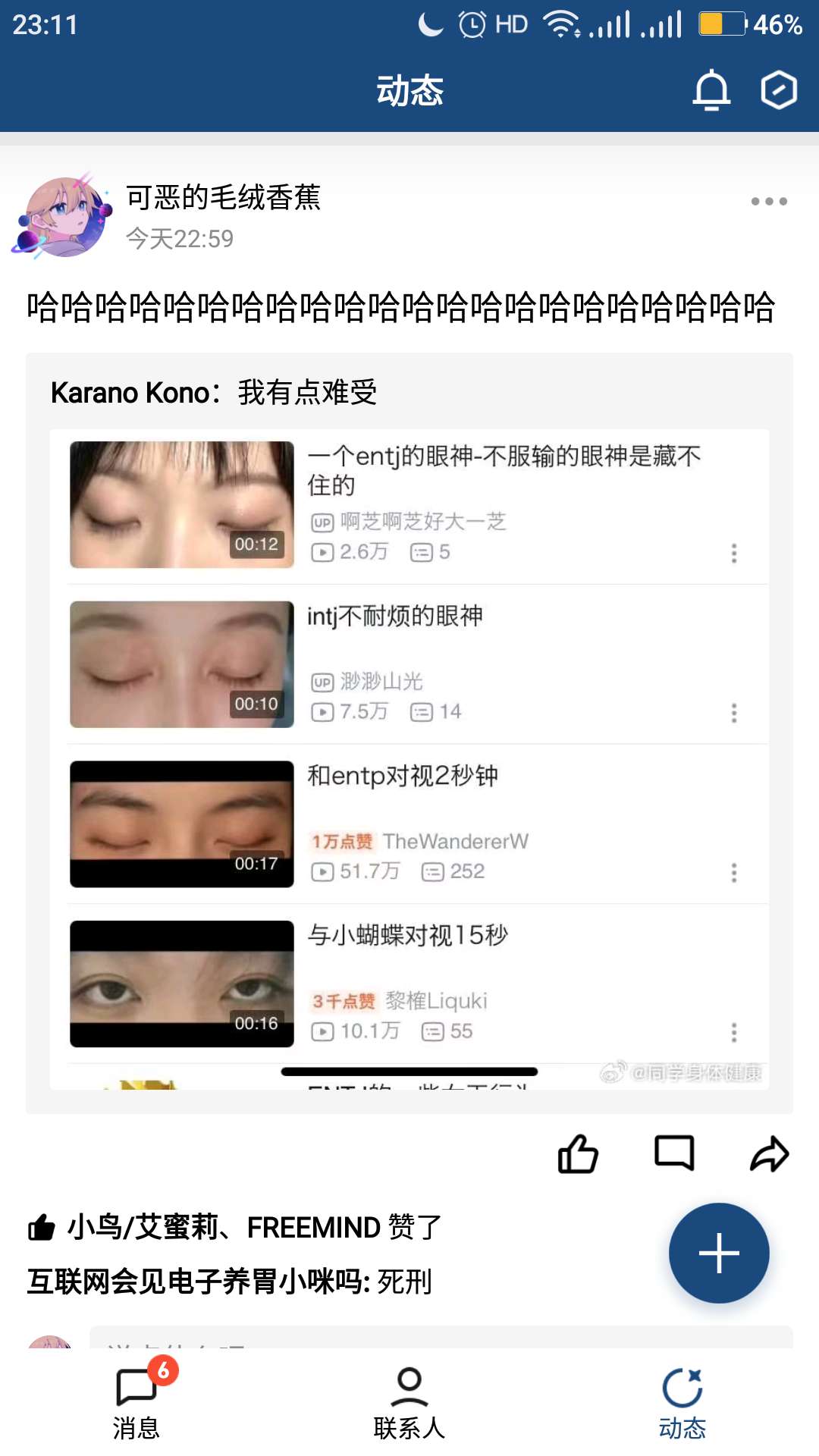819x1456 pixels.
Task: Like the post by 可恶的毛绒香蕉
Action: [578, 1154]
